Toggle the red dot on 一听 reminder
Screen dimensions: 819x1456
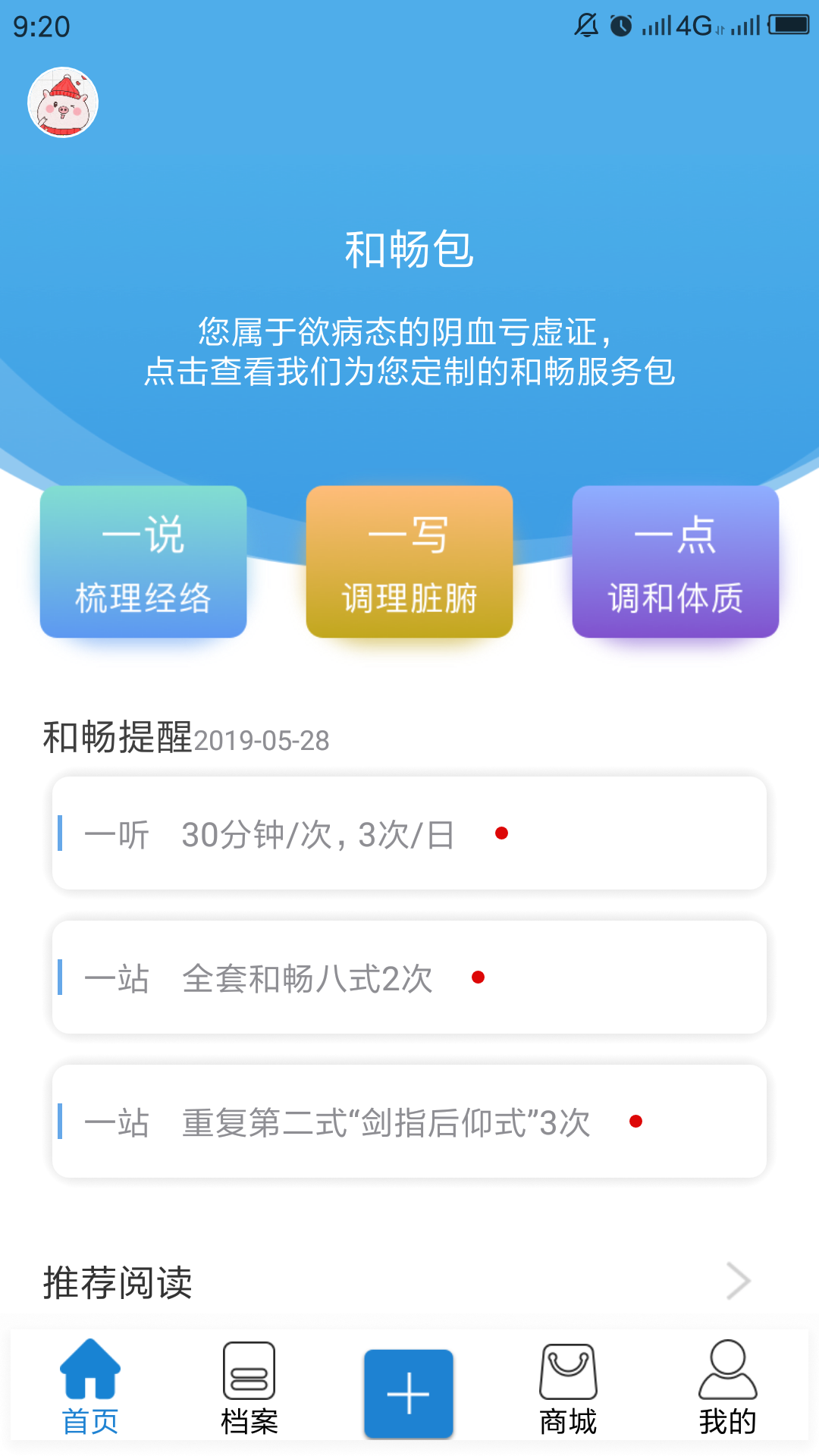[501, 833]
